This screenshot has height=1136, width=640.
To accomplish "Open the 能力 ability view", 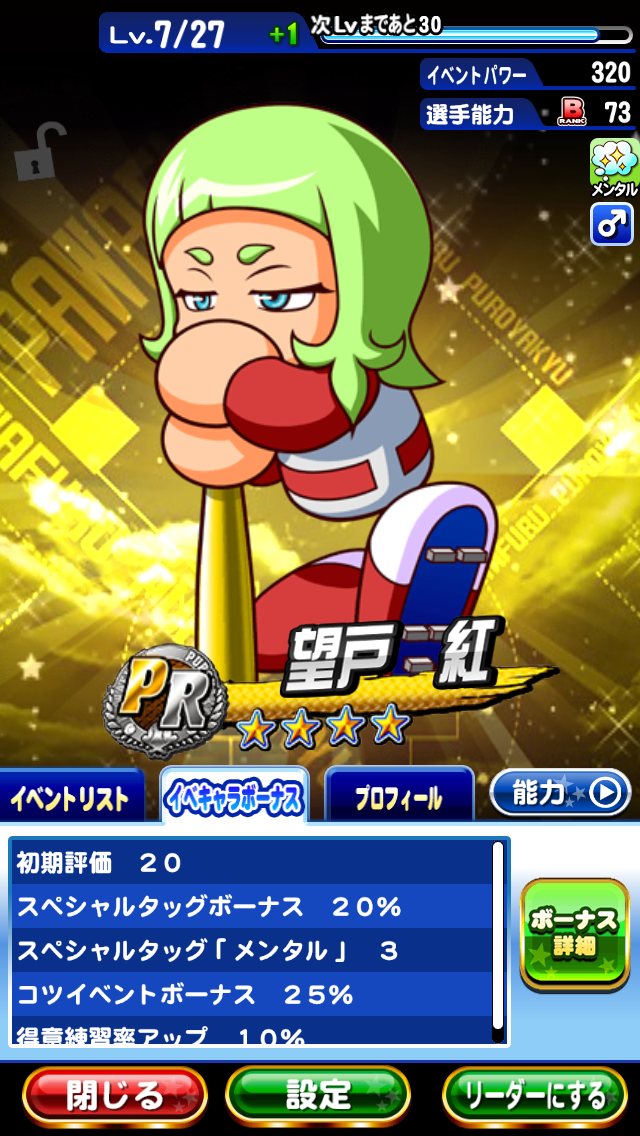I will click(x=560, y=793).
